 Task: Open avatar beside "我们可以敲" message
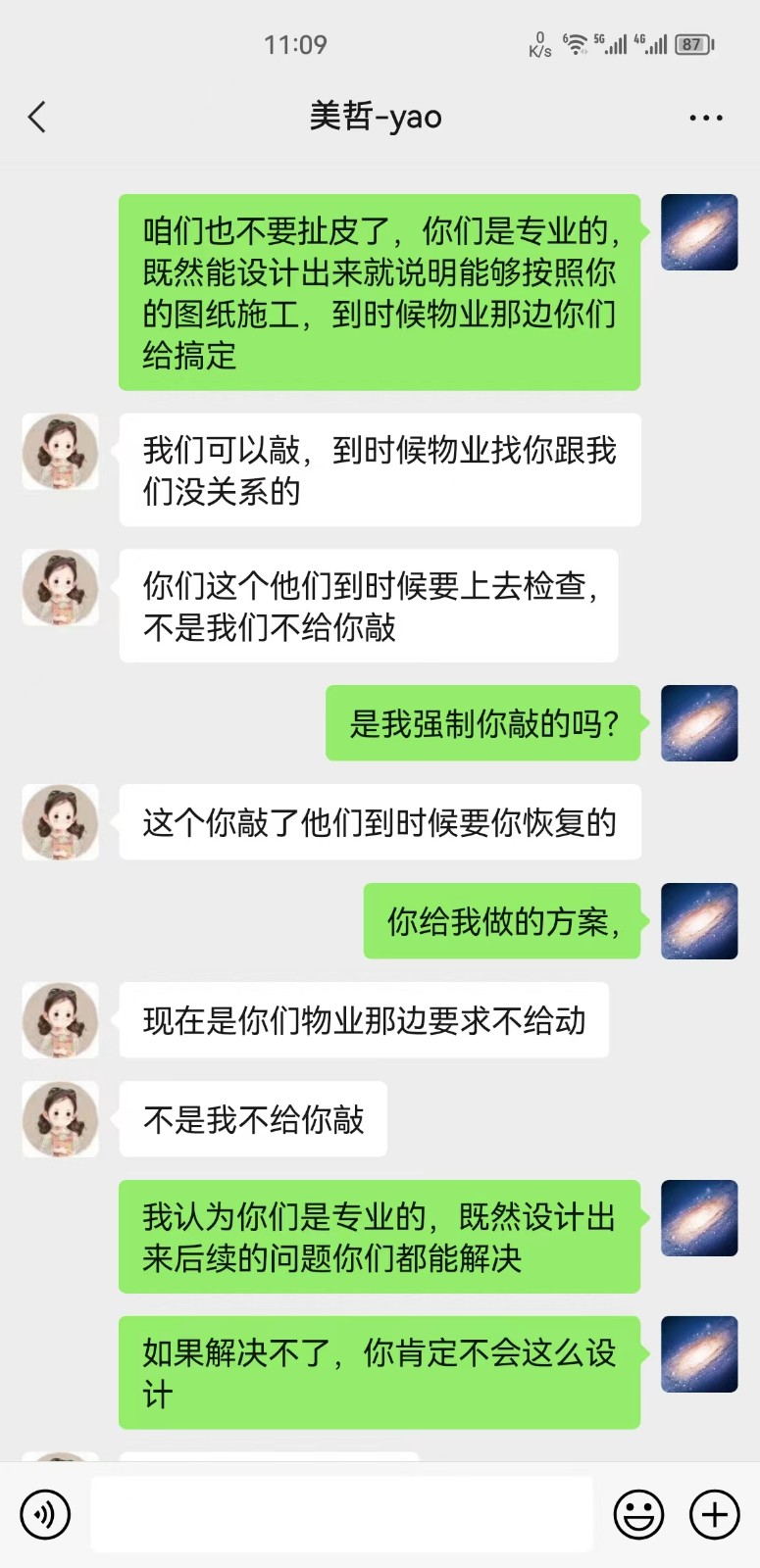[x=61, y=452]
